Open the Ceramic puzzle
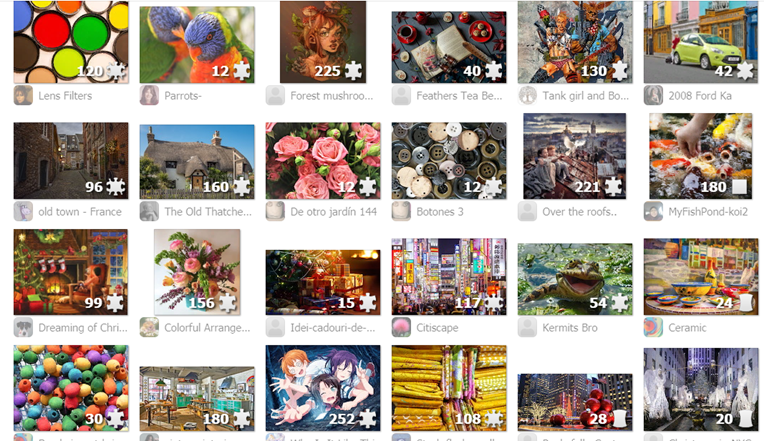 tap(701, 276)
